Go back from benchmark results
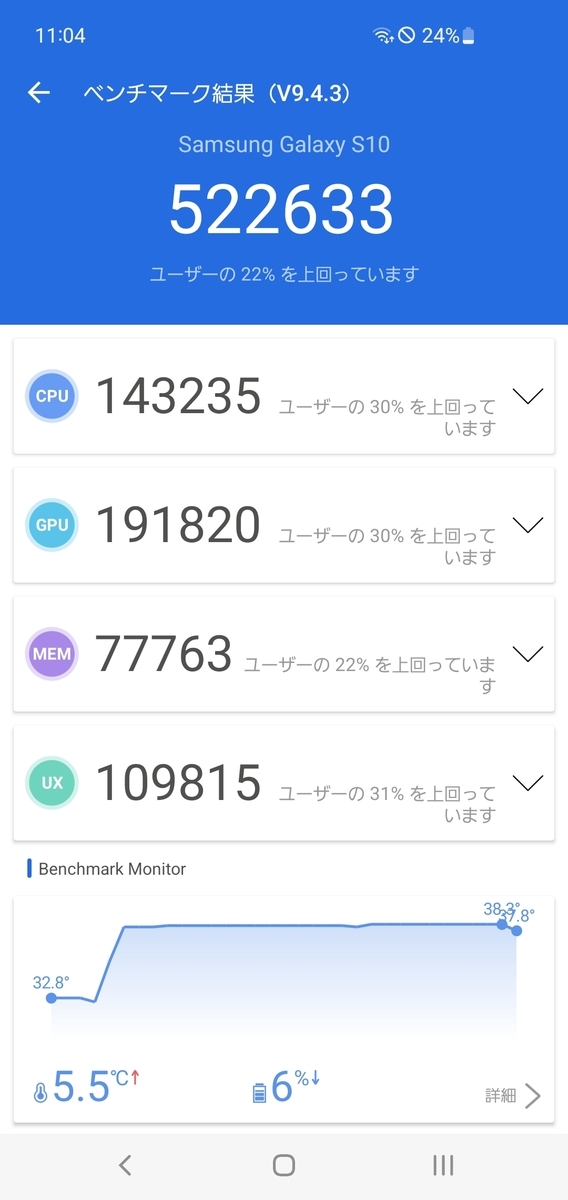 click(38, 93)
